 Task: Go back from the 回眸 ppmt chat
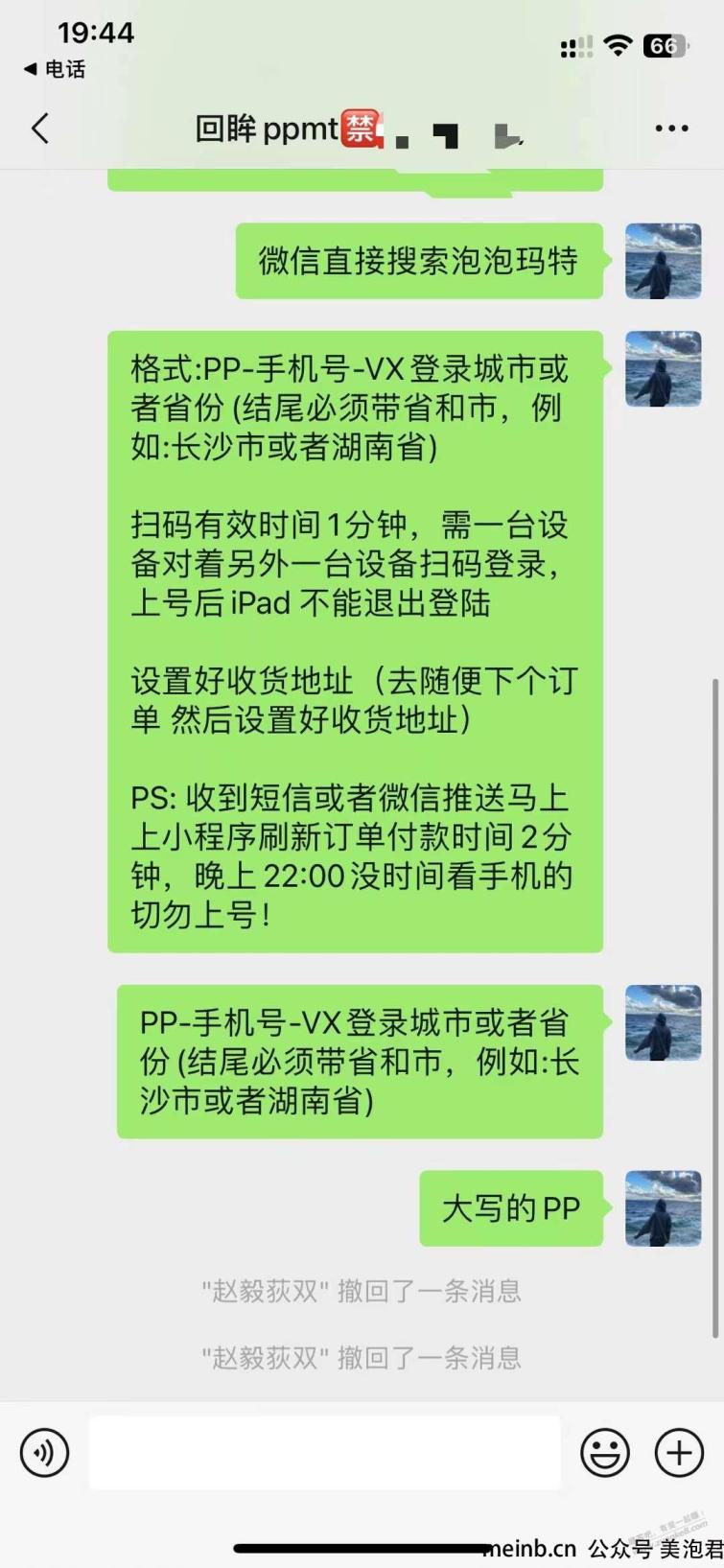[40, 129]
